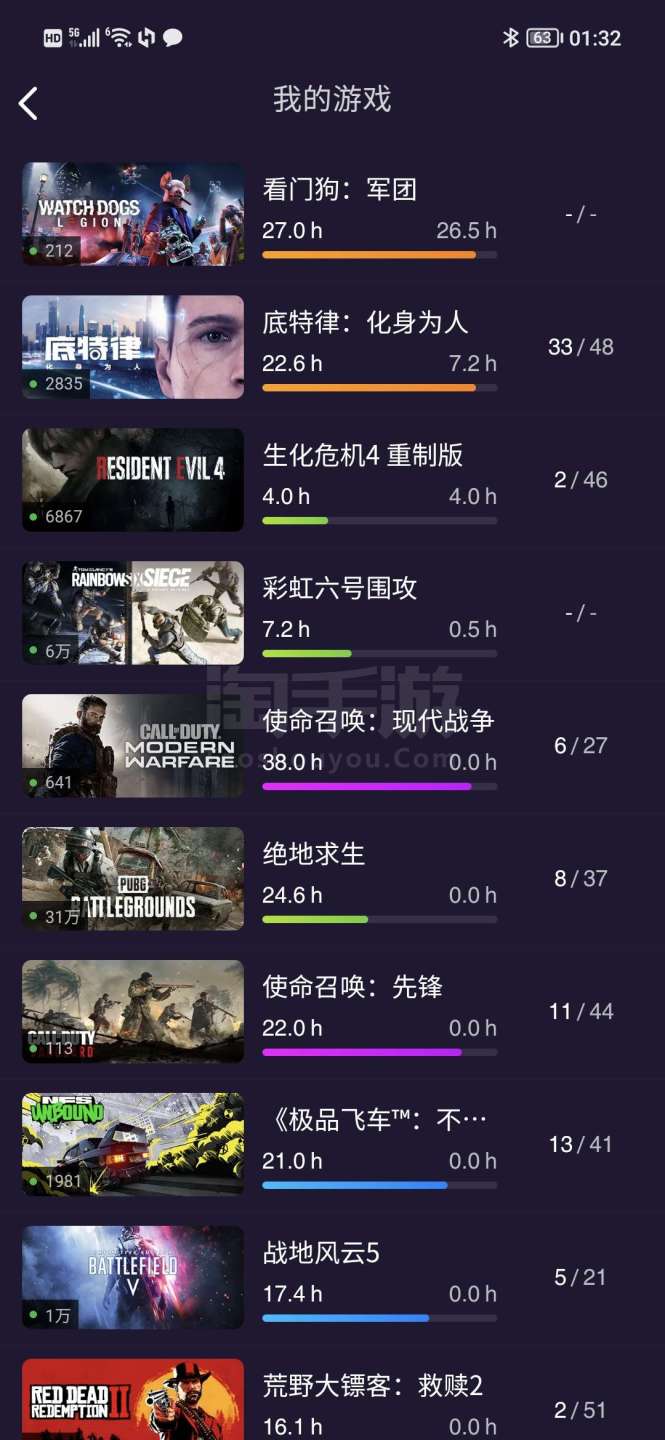Image resolution: width=665 pixels, height=1440 pixels.
Task: Go back from 我的游戏 page
Action: 28,103
